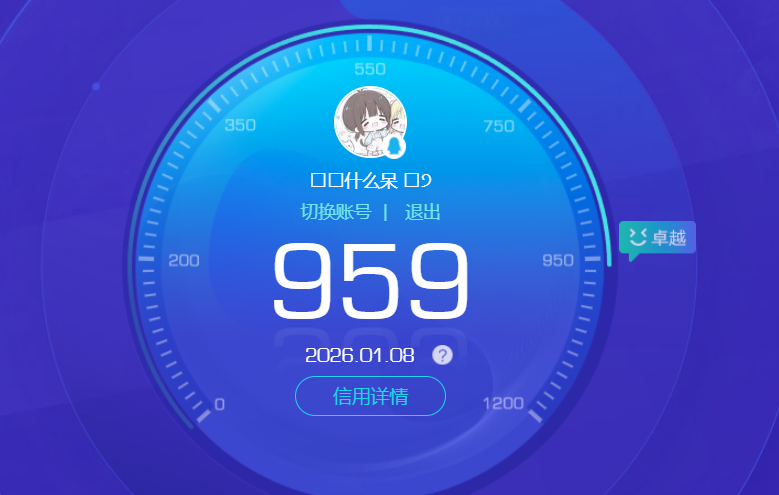Open the question mark help icon
Viewport: 779px width, 495px height.
tap(442, 355)
